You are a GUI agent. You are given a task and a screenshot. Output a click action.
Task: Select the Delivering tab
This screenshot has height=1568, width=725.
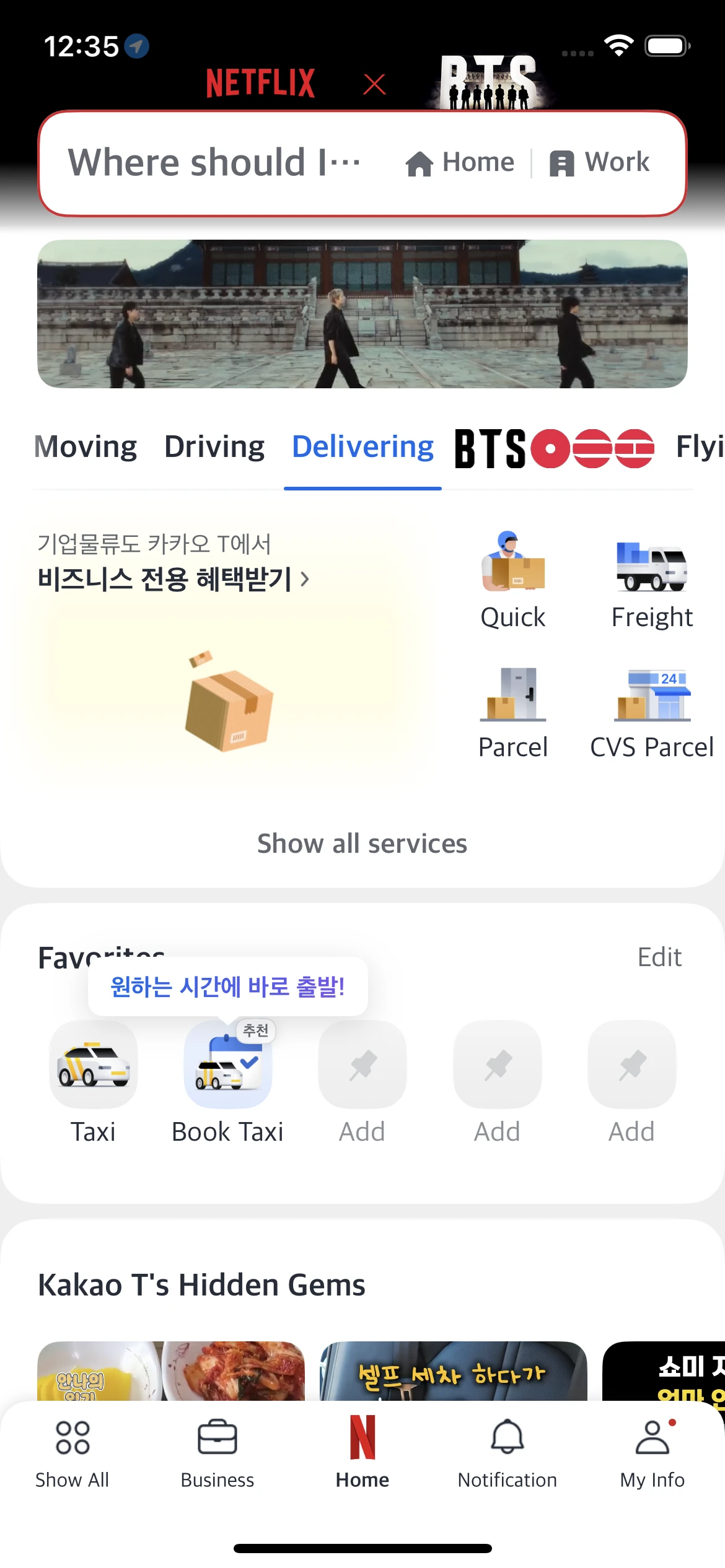click(362, 446)
